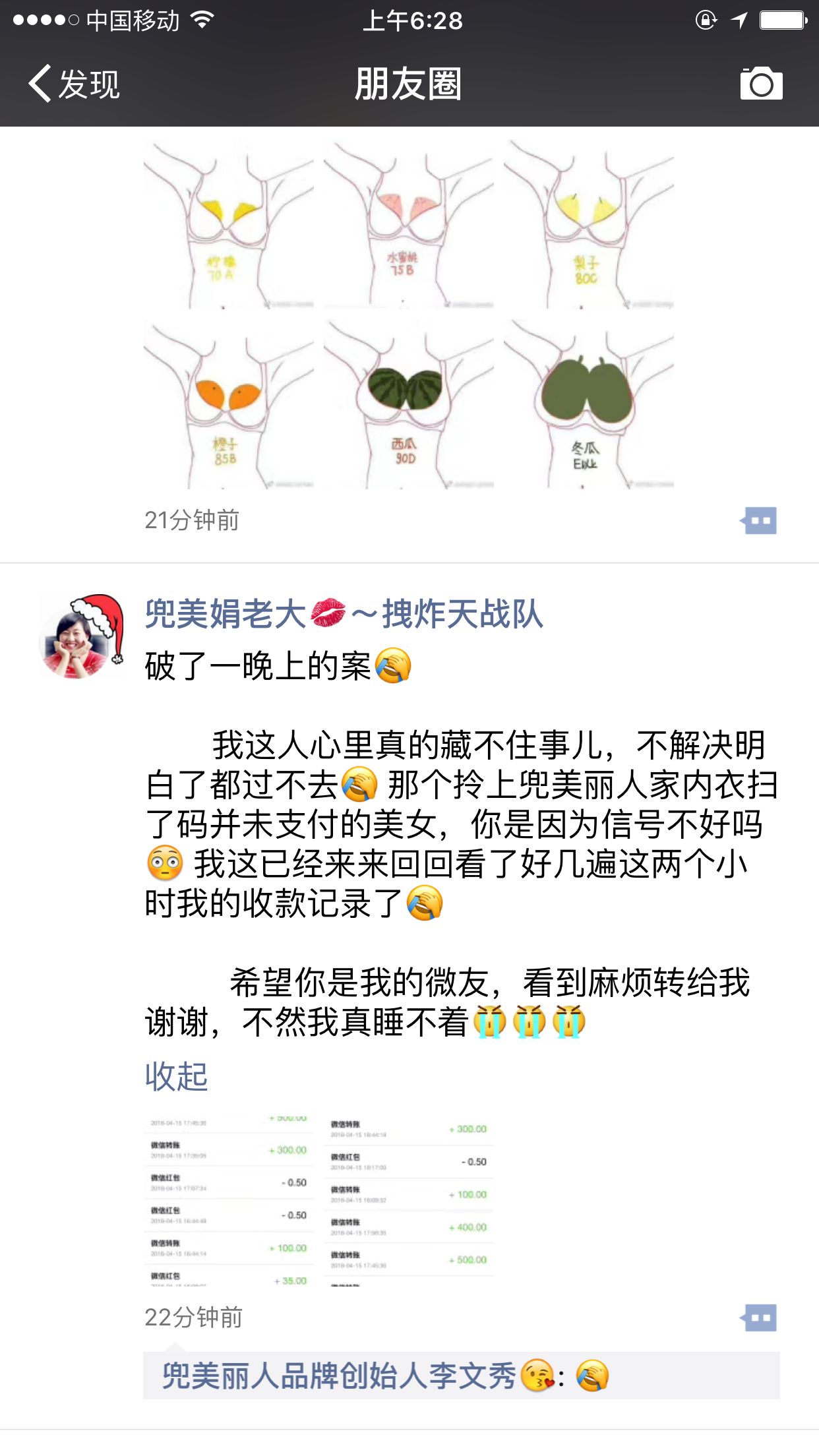Open the lemon 70A picture

tap(228, 224)
